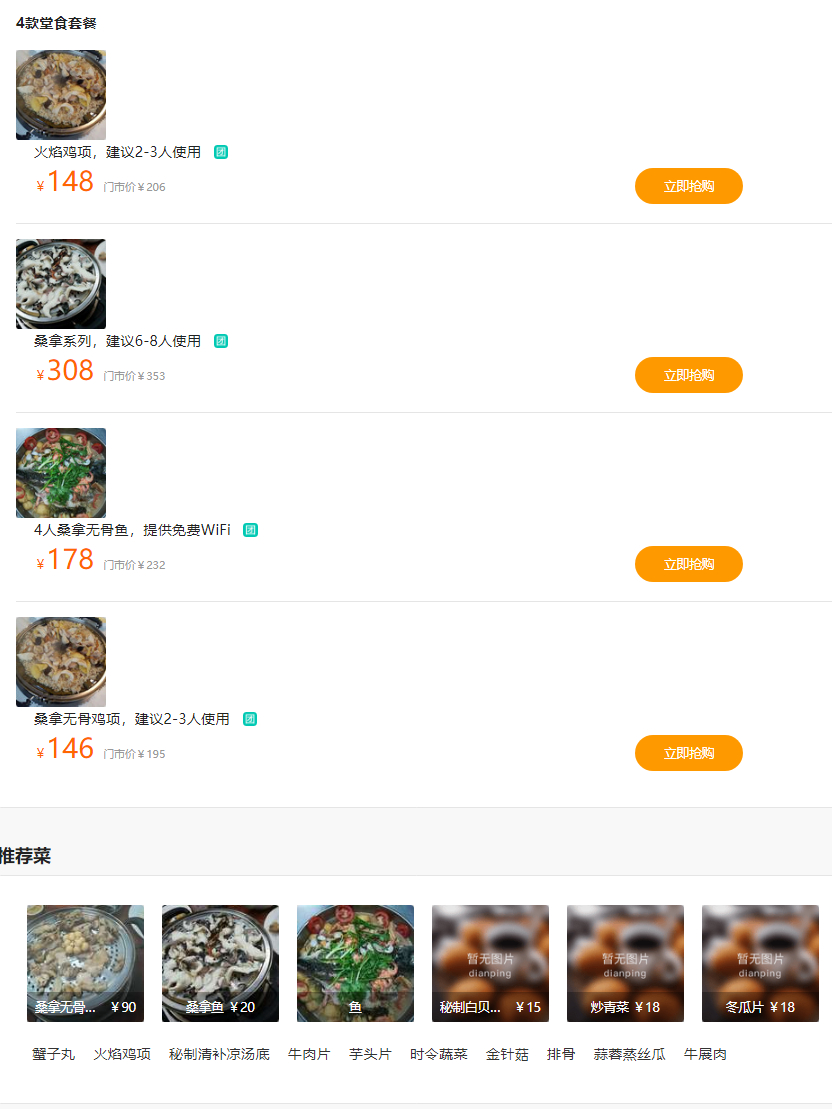The height and width of the screenshot is (1109, 832).
Task: Purchase the ¥146 桑拿无骨鸡项 deal
Action: 688,753
